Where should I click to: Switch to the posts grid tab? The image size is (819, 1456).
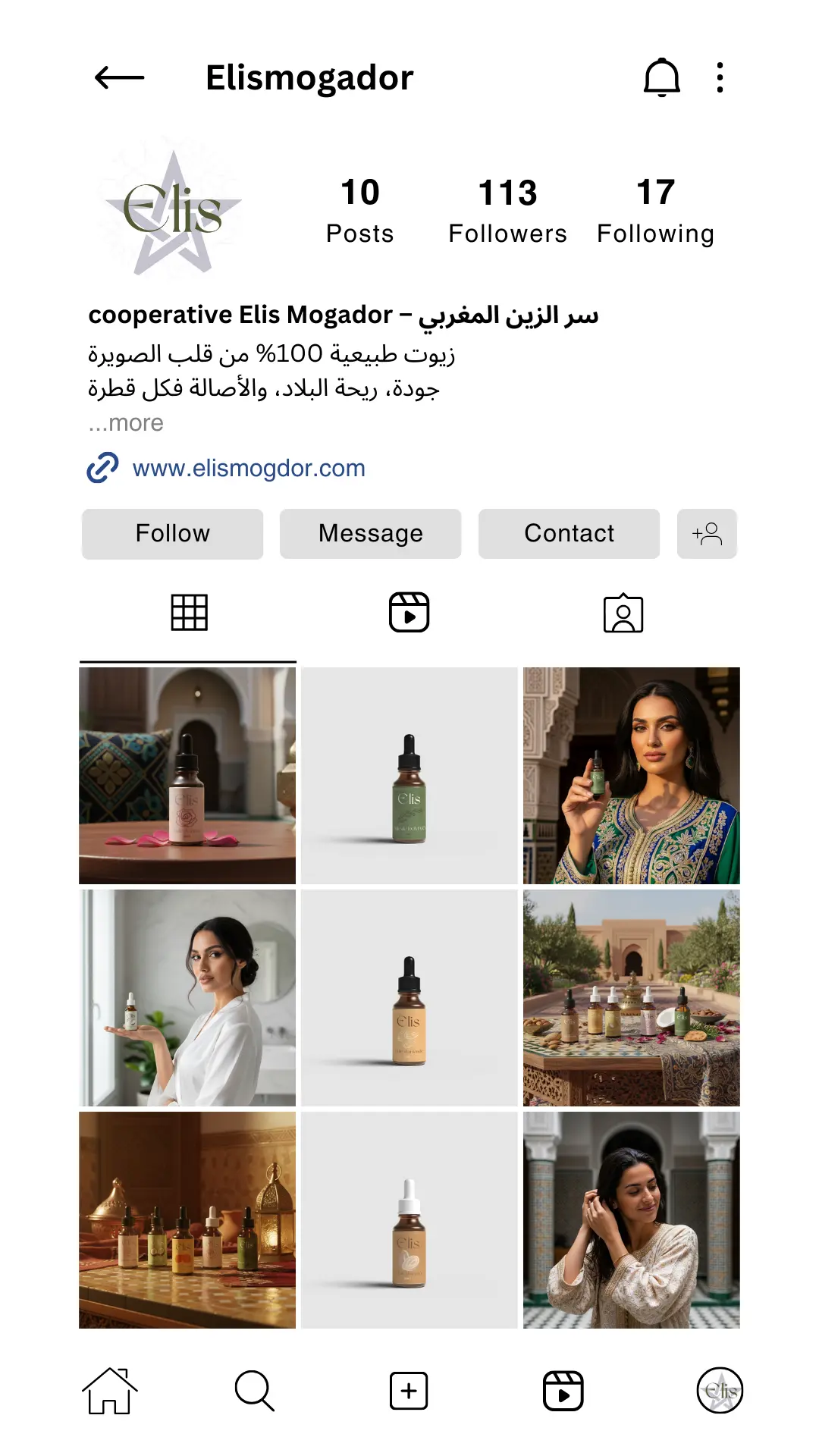tap(189, 613)
